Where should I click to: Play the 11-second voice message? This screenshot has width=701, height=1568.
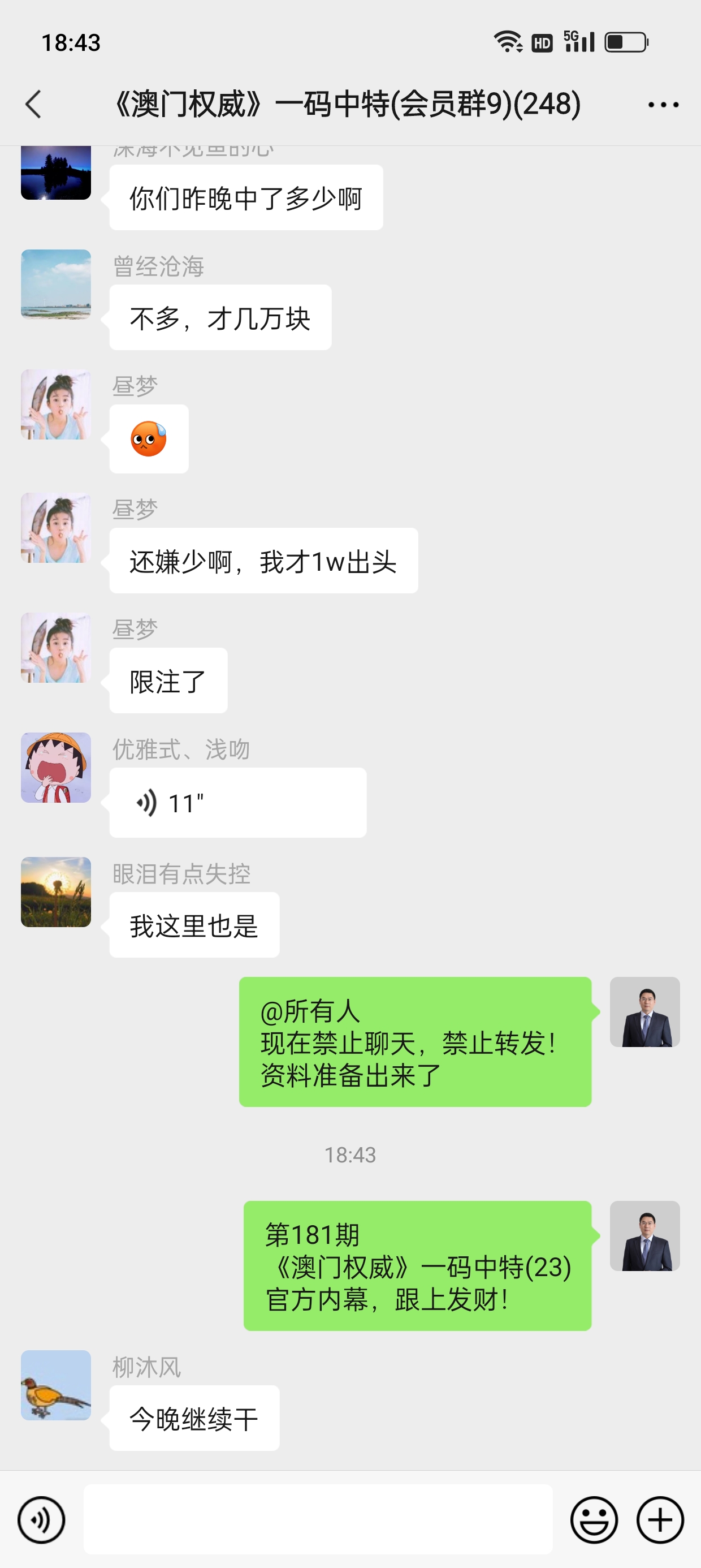point(237,803)
